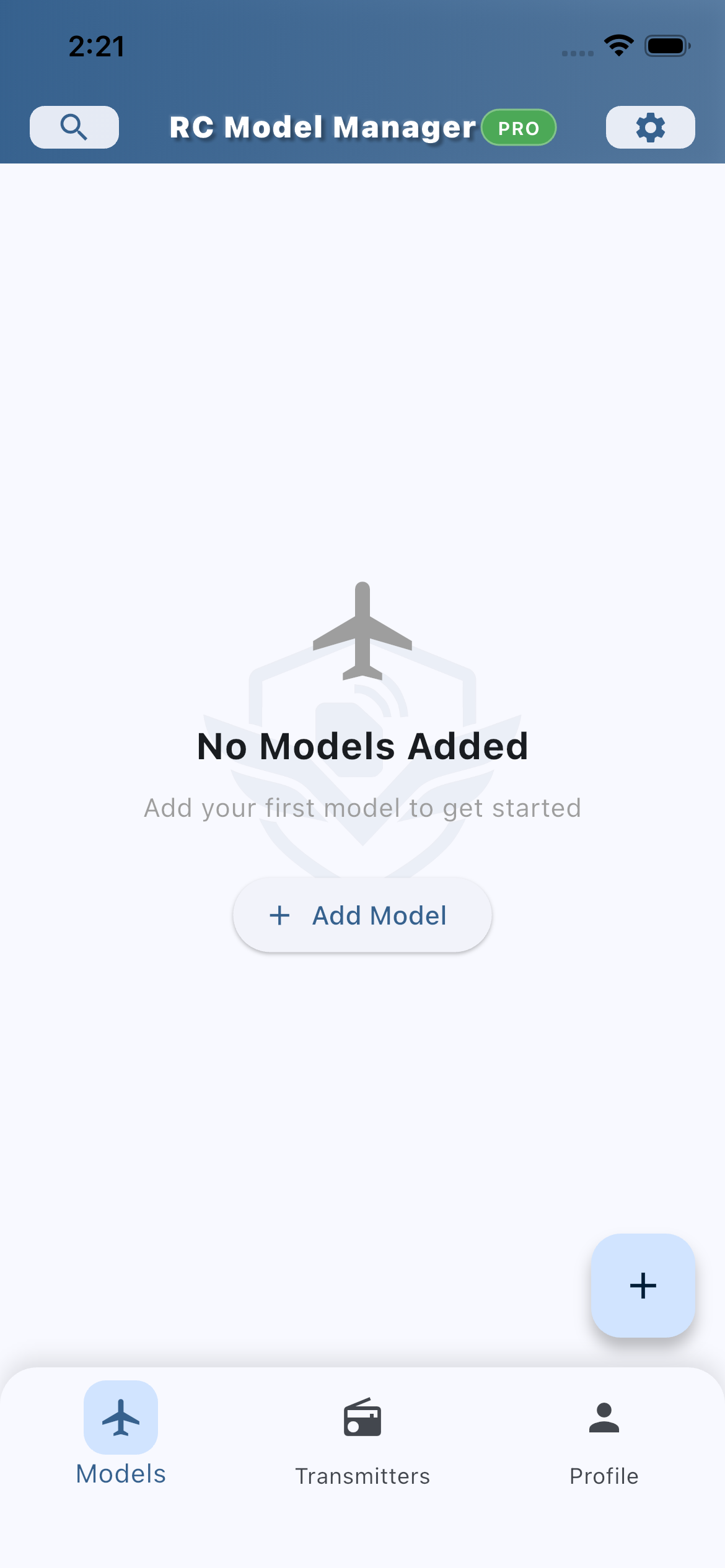Tap the radio icon on the Transmitters tab

362,1418
